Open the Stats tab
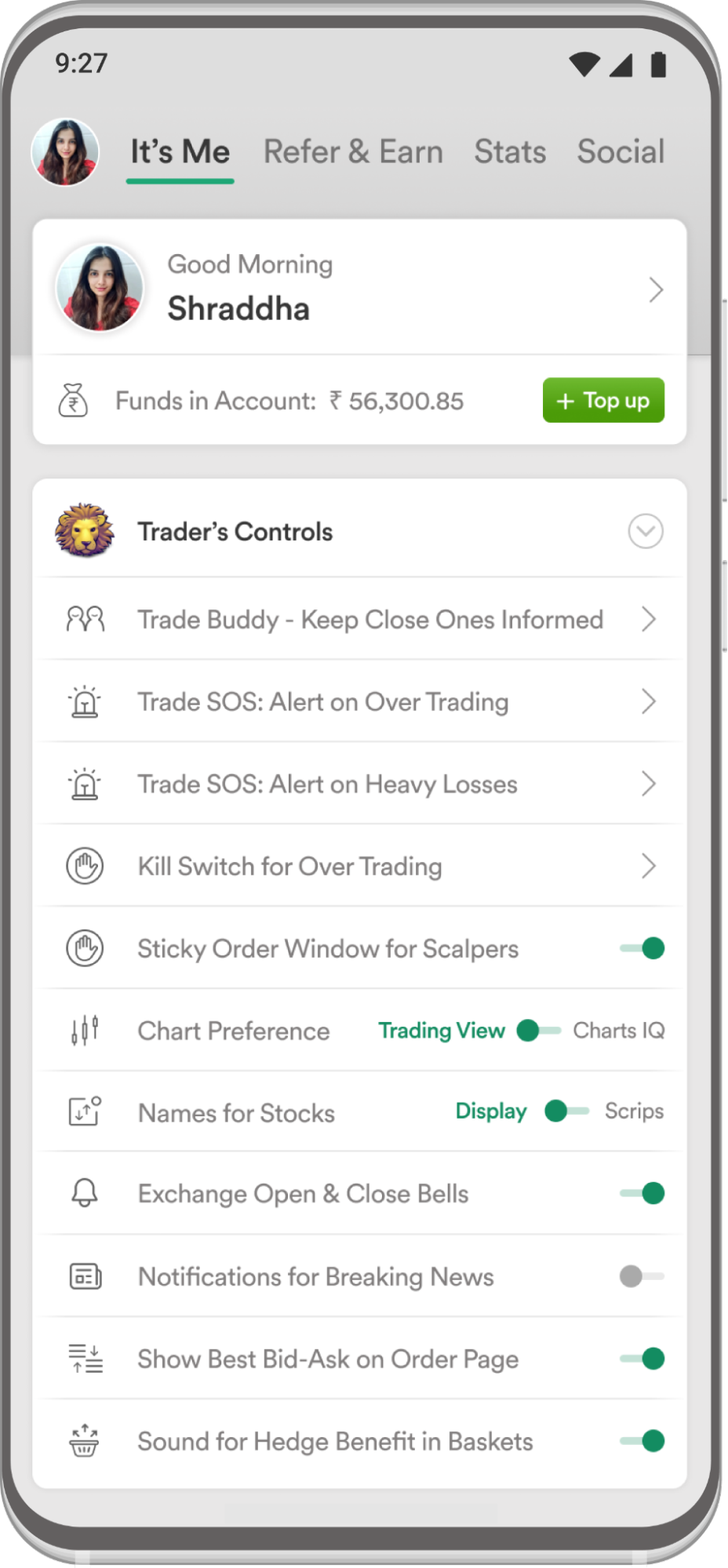This screenshot has width=728, height=1568. point(510,152)
